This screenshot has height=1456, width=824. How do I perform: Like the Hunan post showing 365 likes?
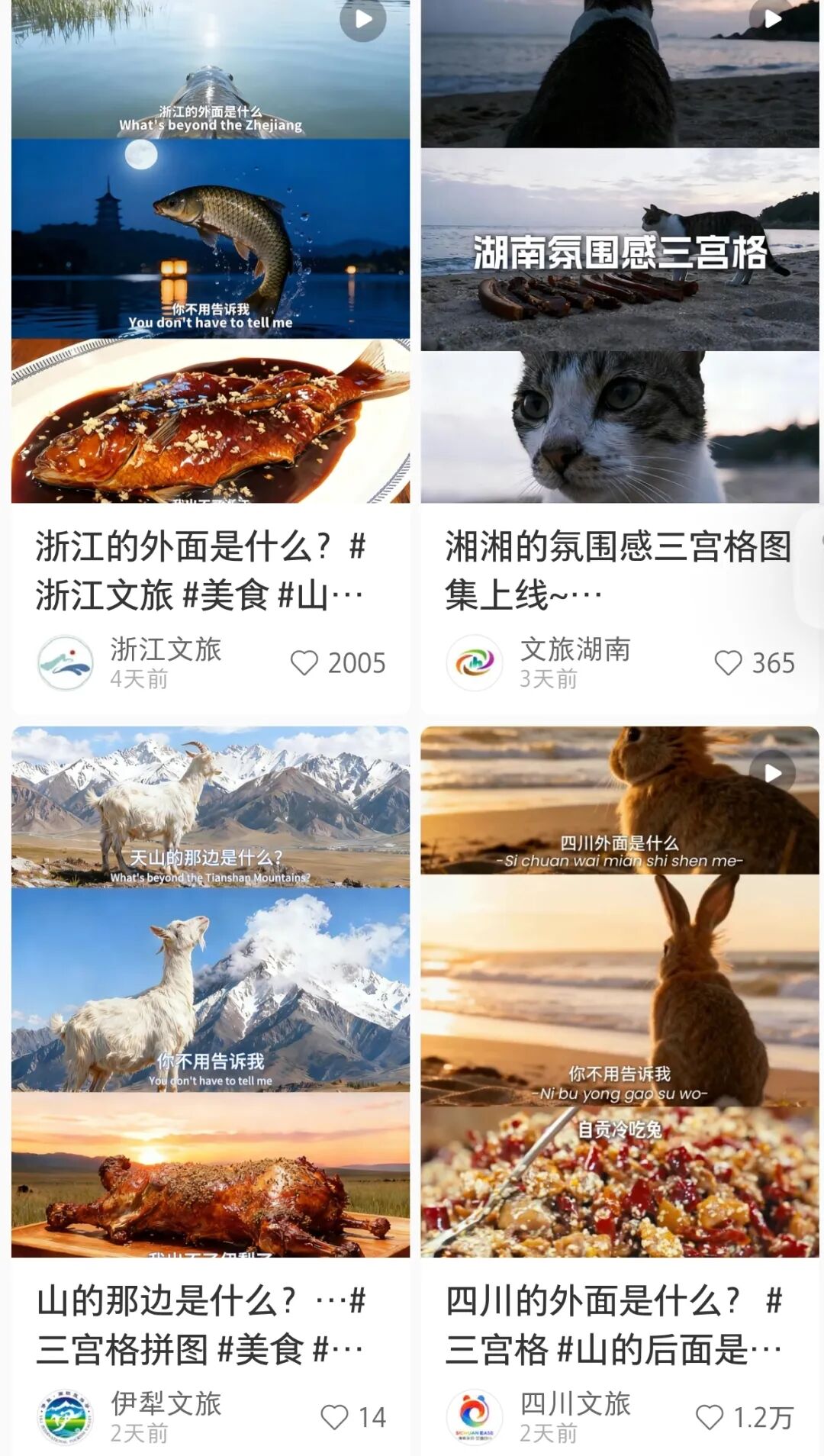tap(729, 663)
